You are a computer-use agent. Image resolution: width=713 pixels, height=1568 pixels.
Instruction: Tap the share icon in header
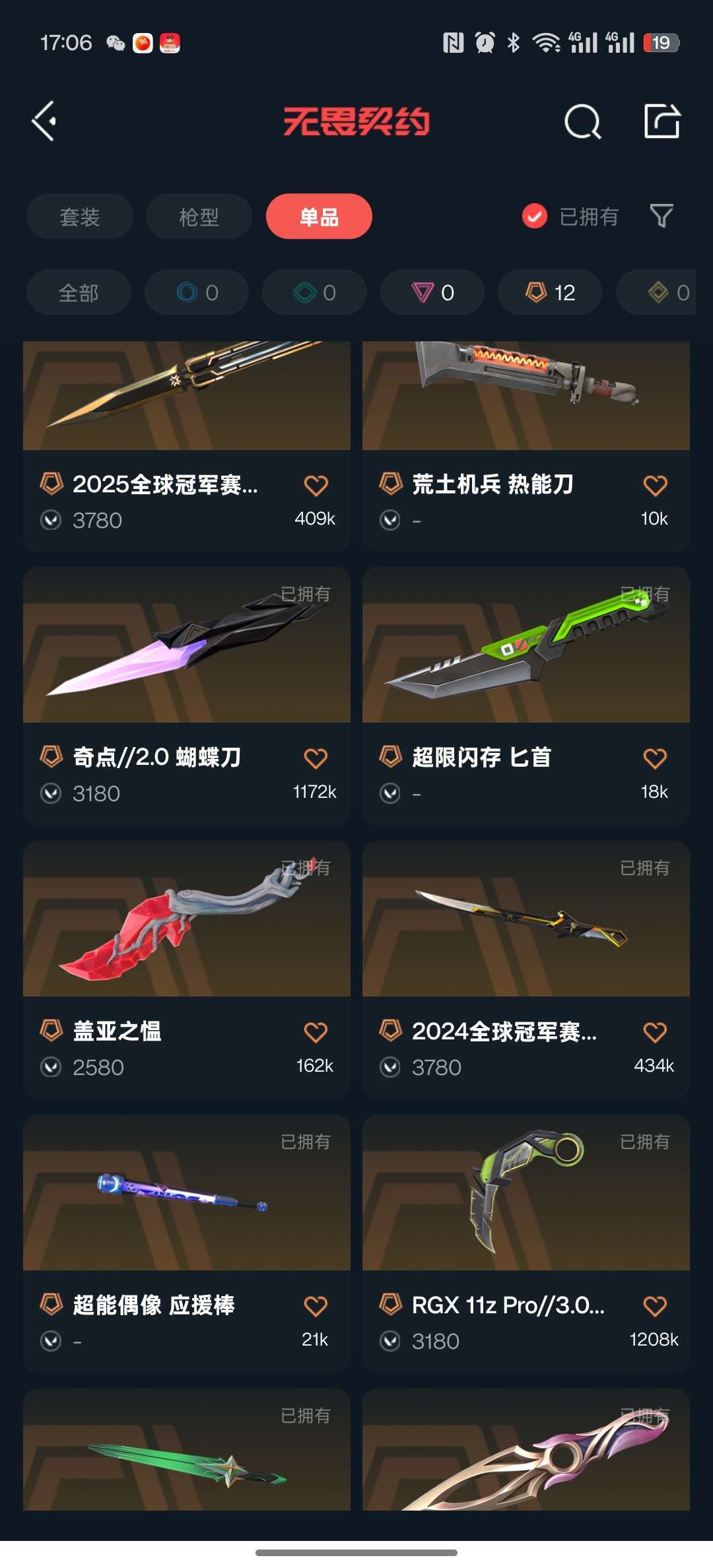(662, 121)
